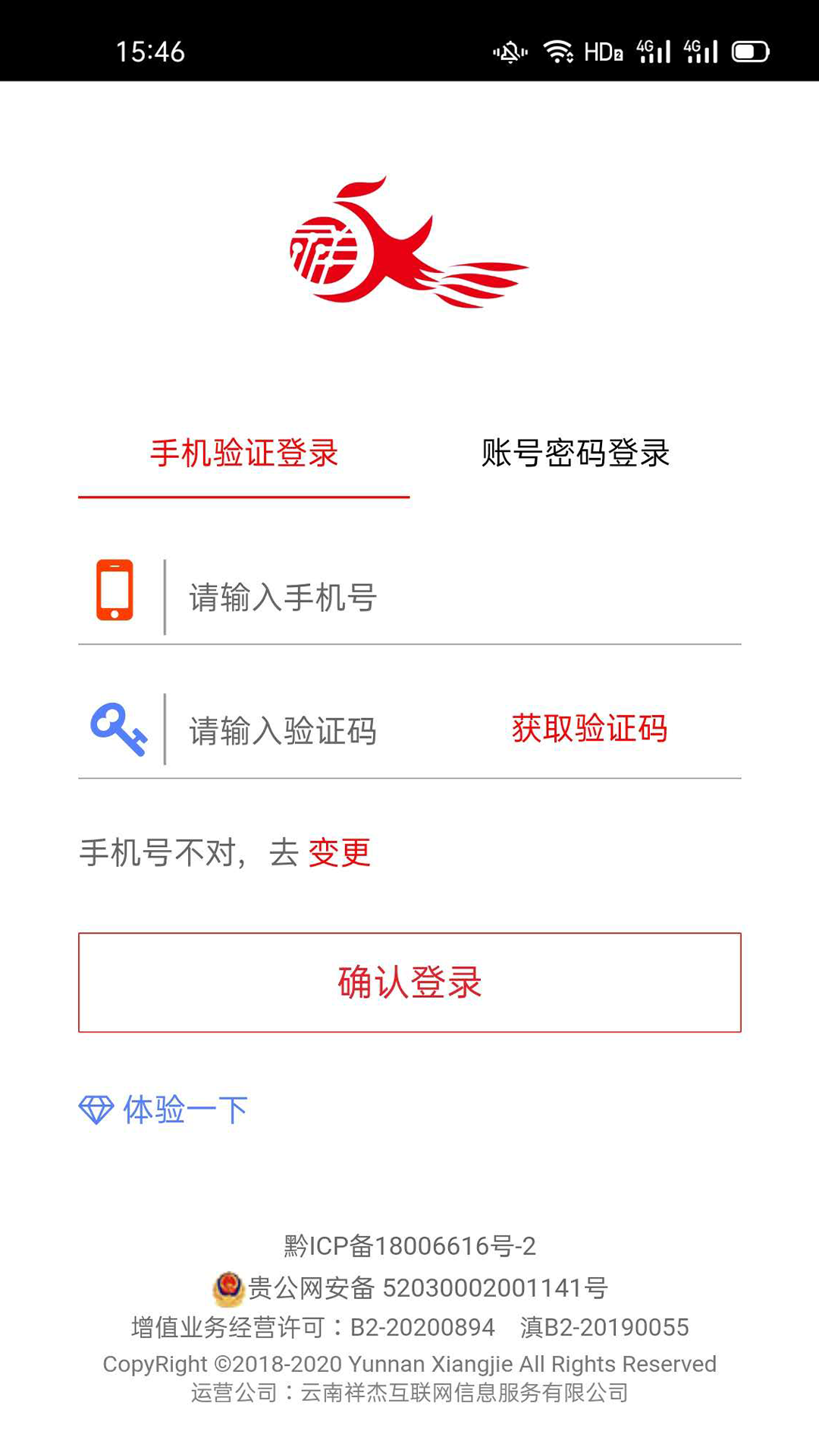
Task: Confirm login with 确认登录 button
Action: coord(409,982)
